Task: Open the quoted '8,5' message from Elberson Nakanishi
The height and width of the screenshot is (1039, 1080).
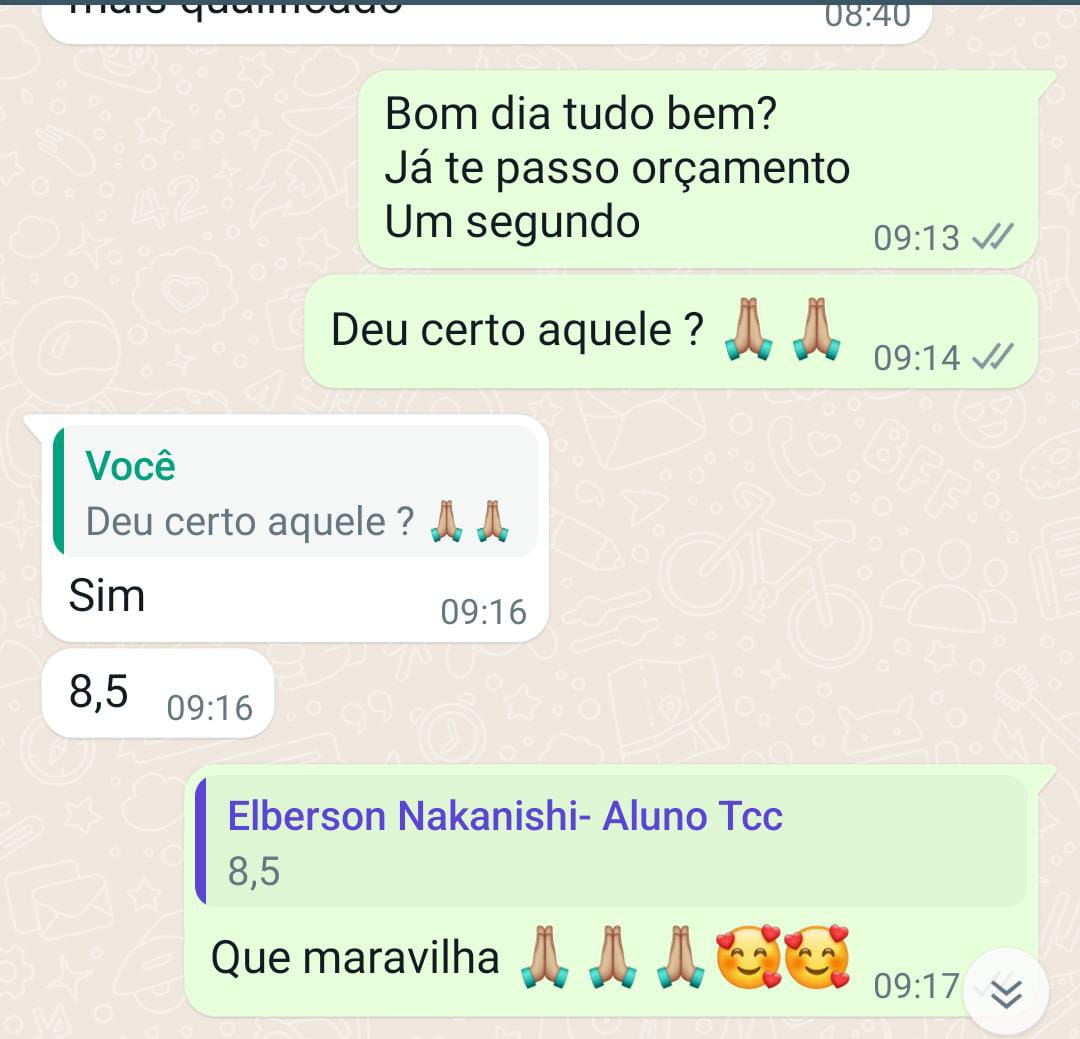Action: pyautogui.click(x=610, y=842)
